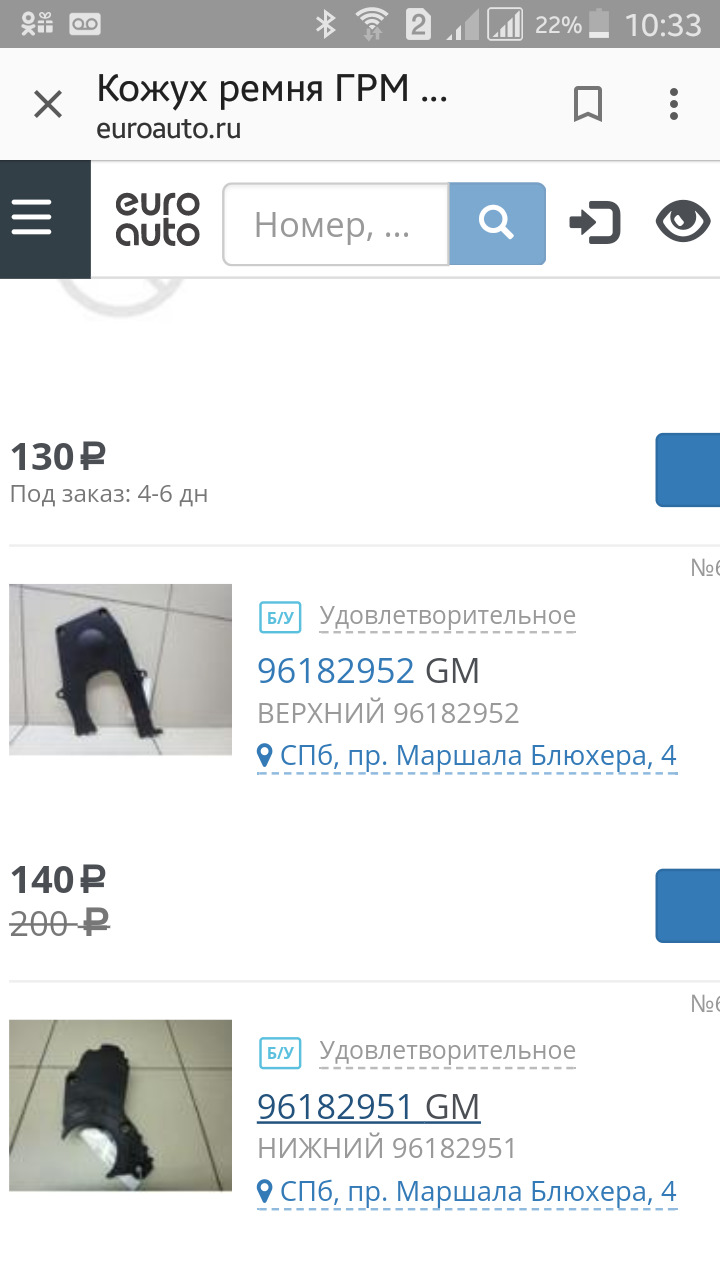Tap the blue button next to 140 ₽
The width and height of the screenshot is (720, 1280).
point(690,905)
